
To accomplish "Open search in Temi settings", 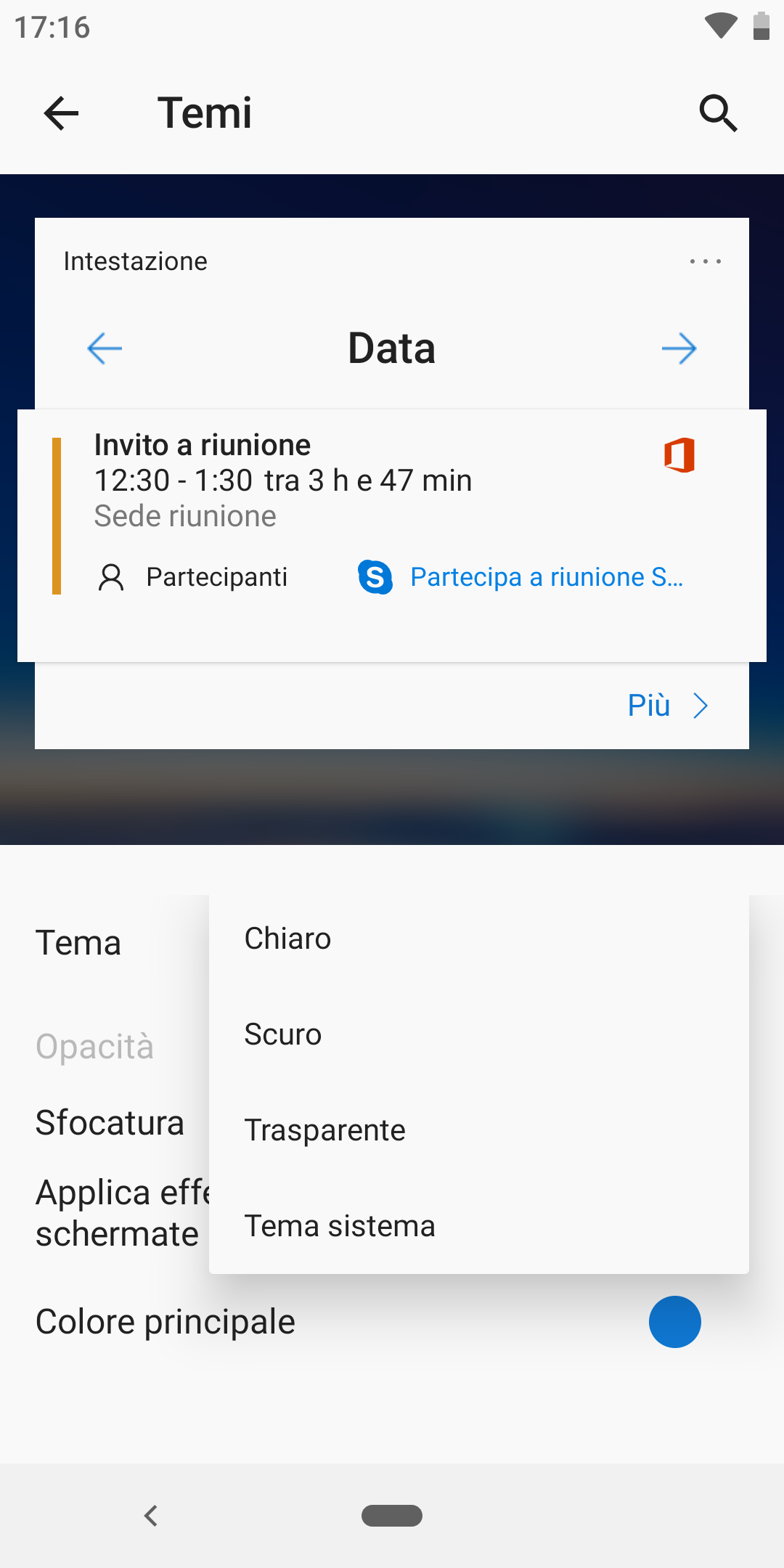I will pos(718,113).
